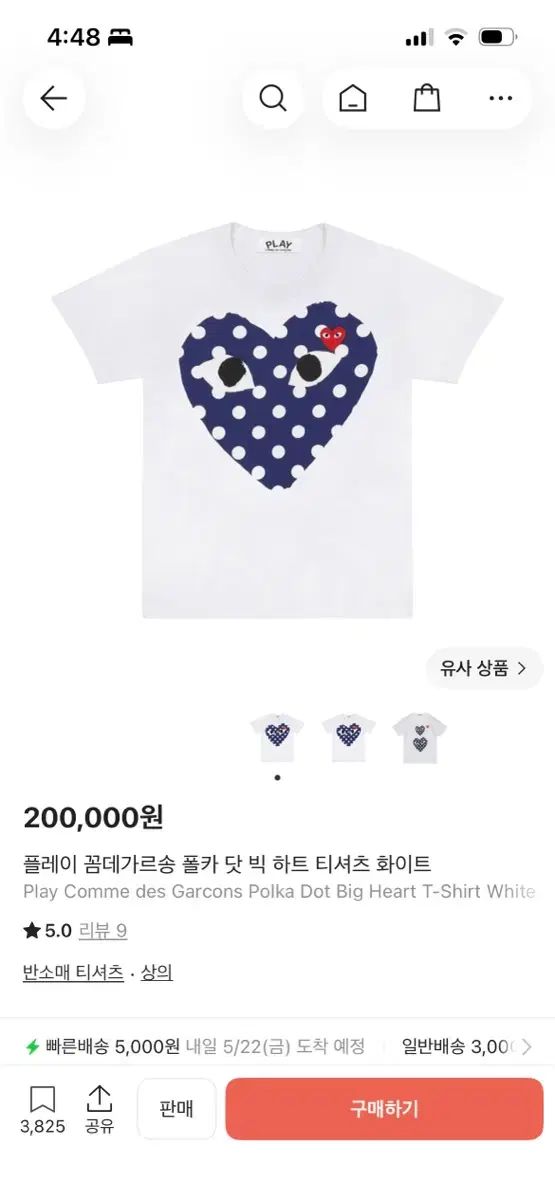Image resolution: width=555 pixels, height=1200 pixels.
Task: Select the second product thumbnail
Action: [349, 738]
